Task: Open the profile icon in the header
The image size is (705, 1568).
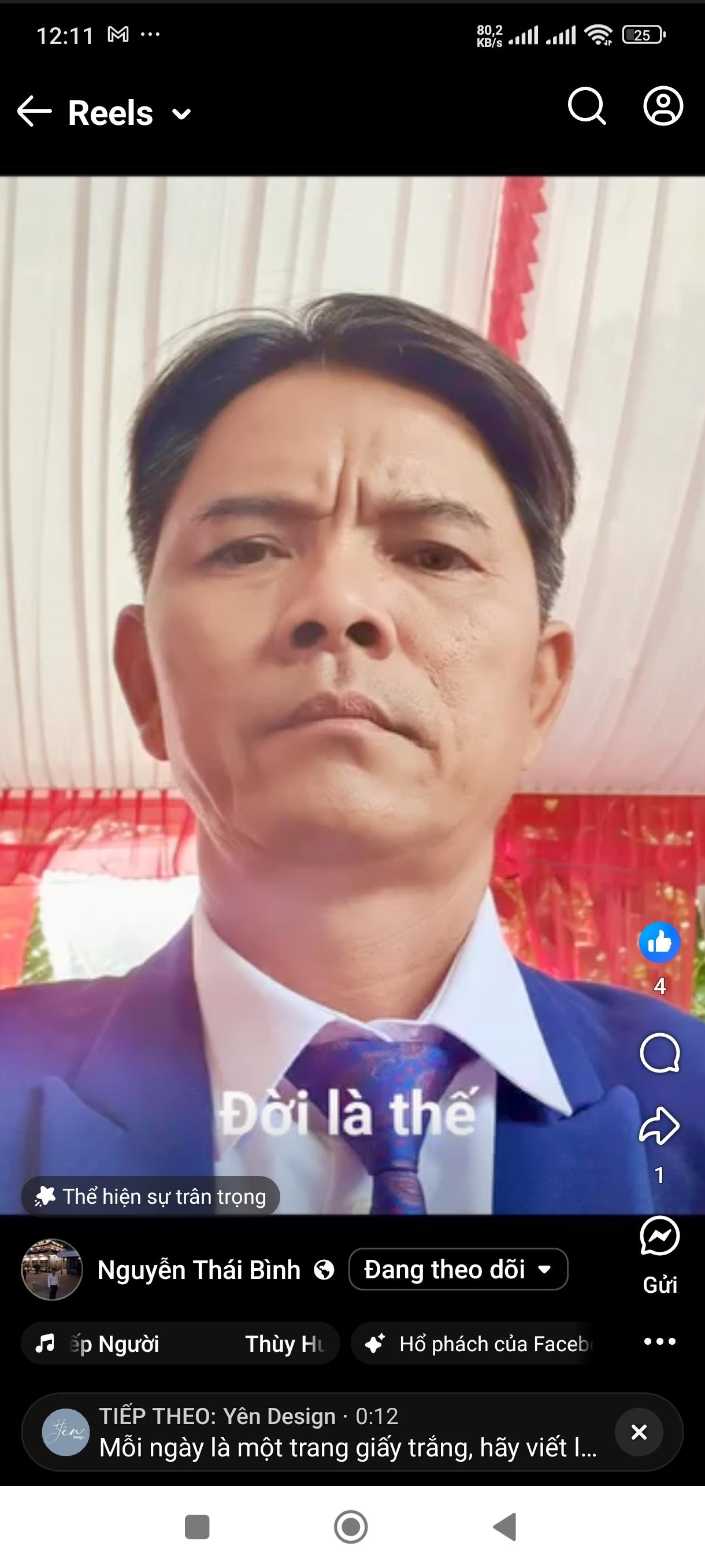Action: click(662, 106)
